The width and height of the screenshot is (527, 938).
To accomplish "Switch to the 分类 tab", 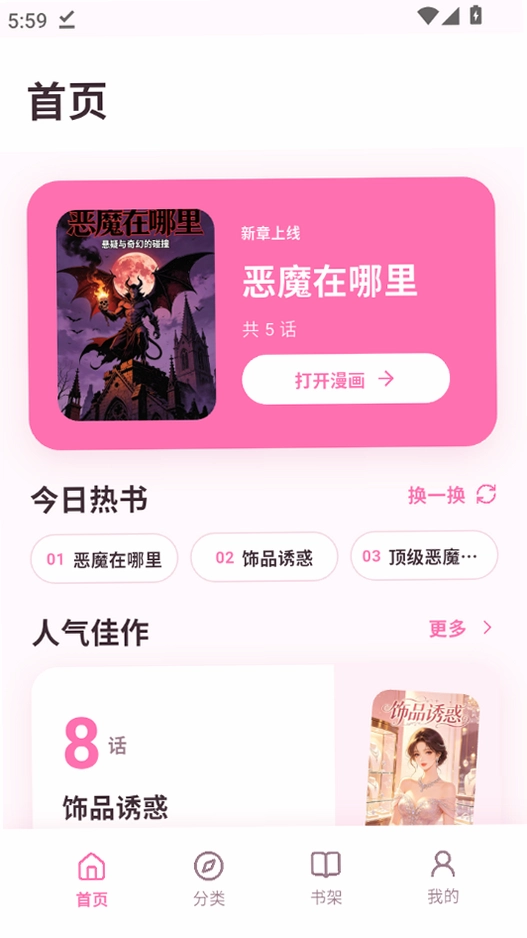I will point(209,879).
